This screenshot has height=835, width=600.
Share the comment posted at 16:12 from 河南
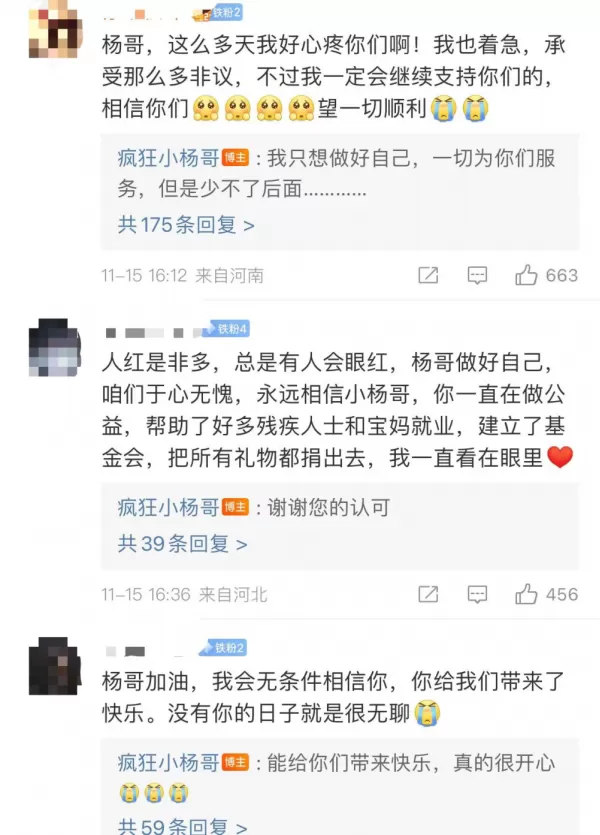tap(428, 275)
